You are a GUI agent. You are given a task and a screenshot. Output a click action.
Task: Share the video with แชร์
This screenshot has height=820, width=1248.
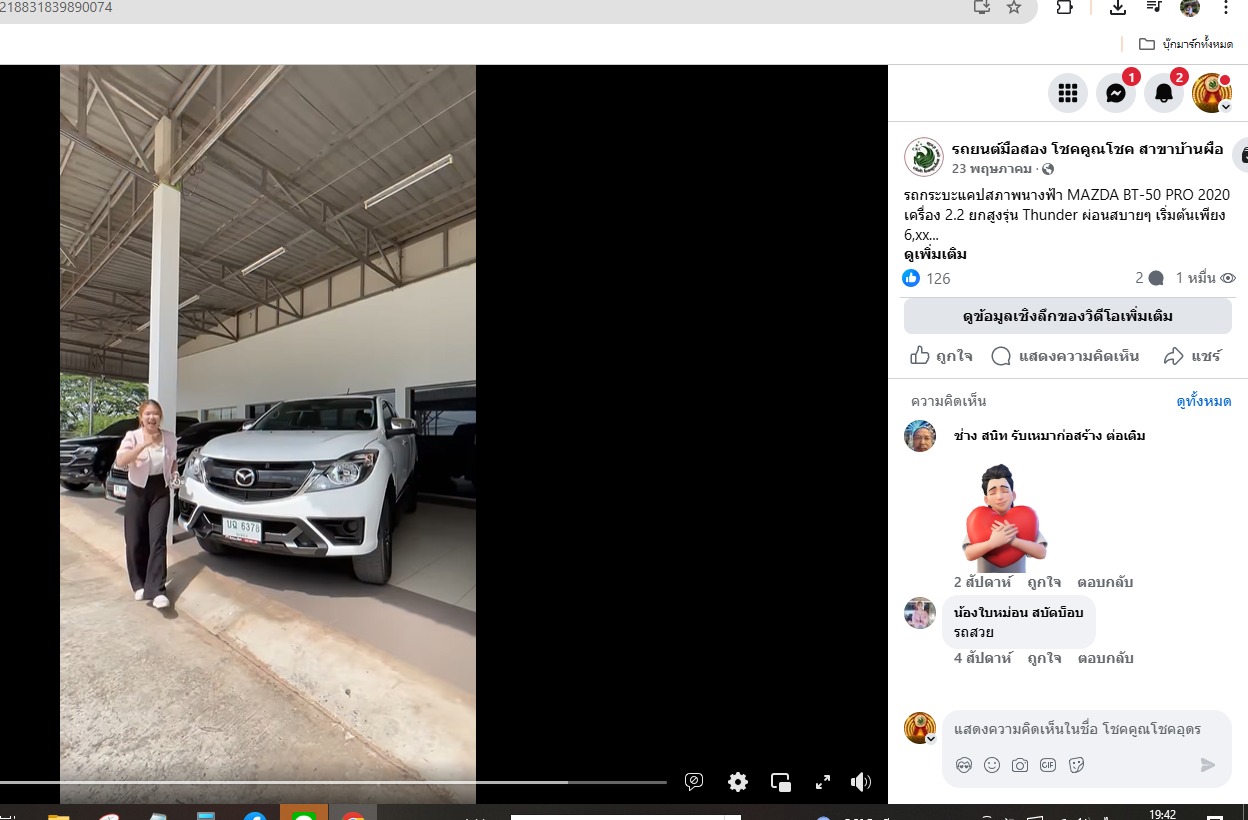tap(1192, 356)
